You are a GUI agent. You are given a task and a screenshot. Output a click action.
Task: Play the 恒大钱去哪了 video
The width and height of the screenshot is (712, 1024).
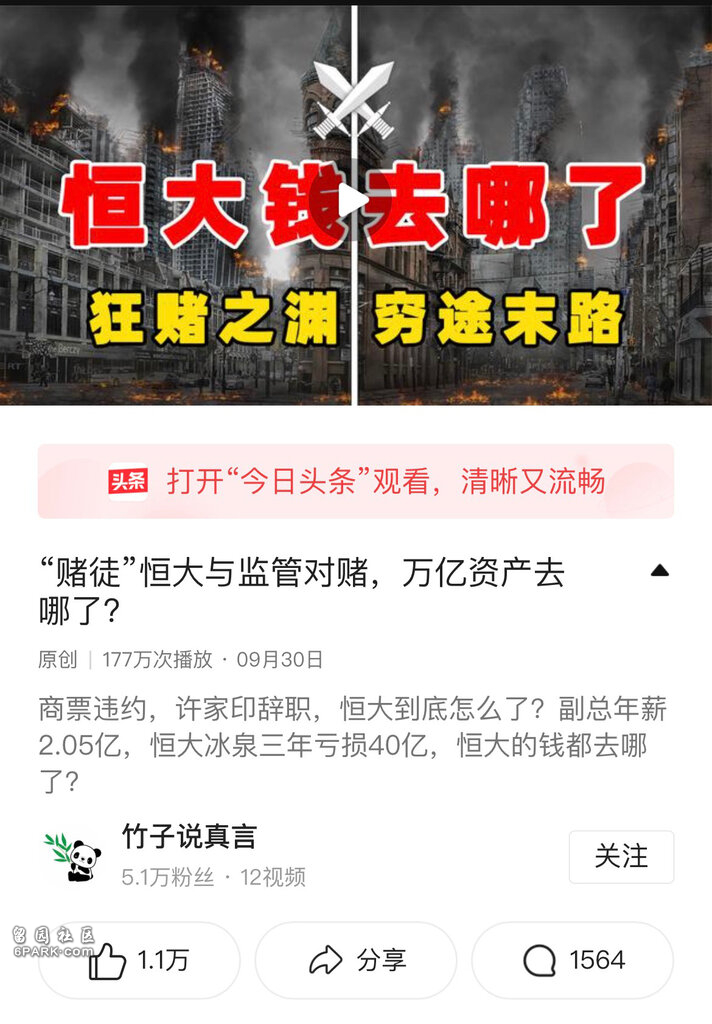click(352, 199)
